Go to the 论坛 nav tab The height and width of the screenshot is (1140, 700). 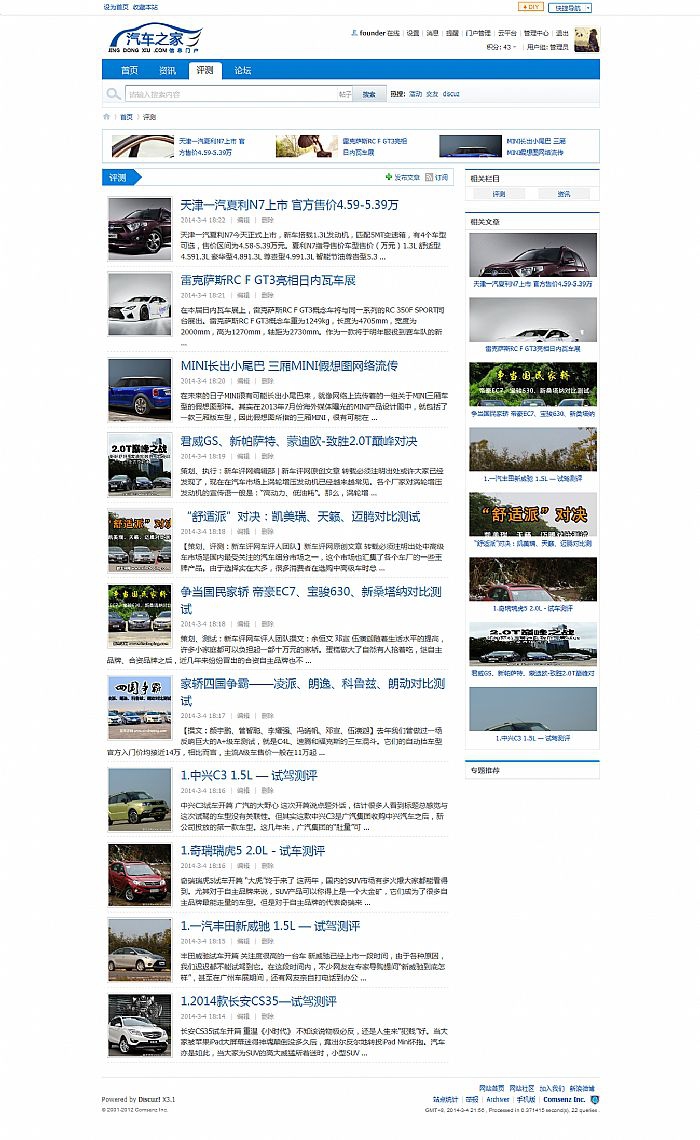(242, 70)
